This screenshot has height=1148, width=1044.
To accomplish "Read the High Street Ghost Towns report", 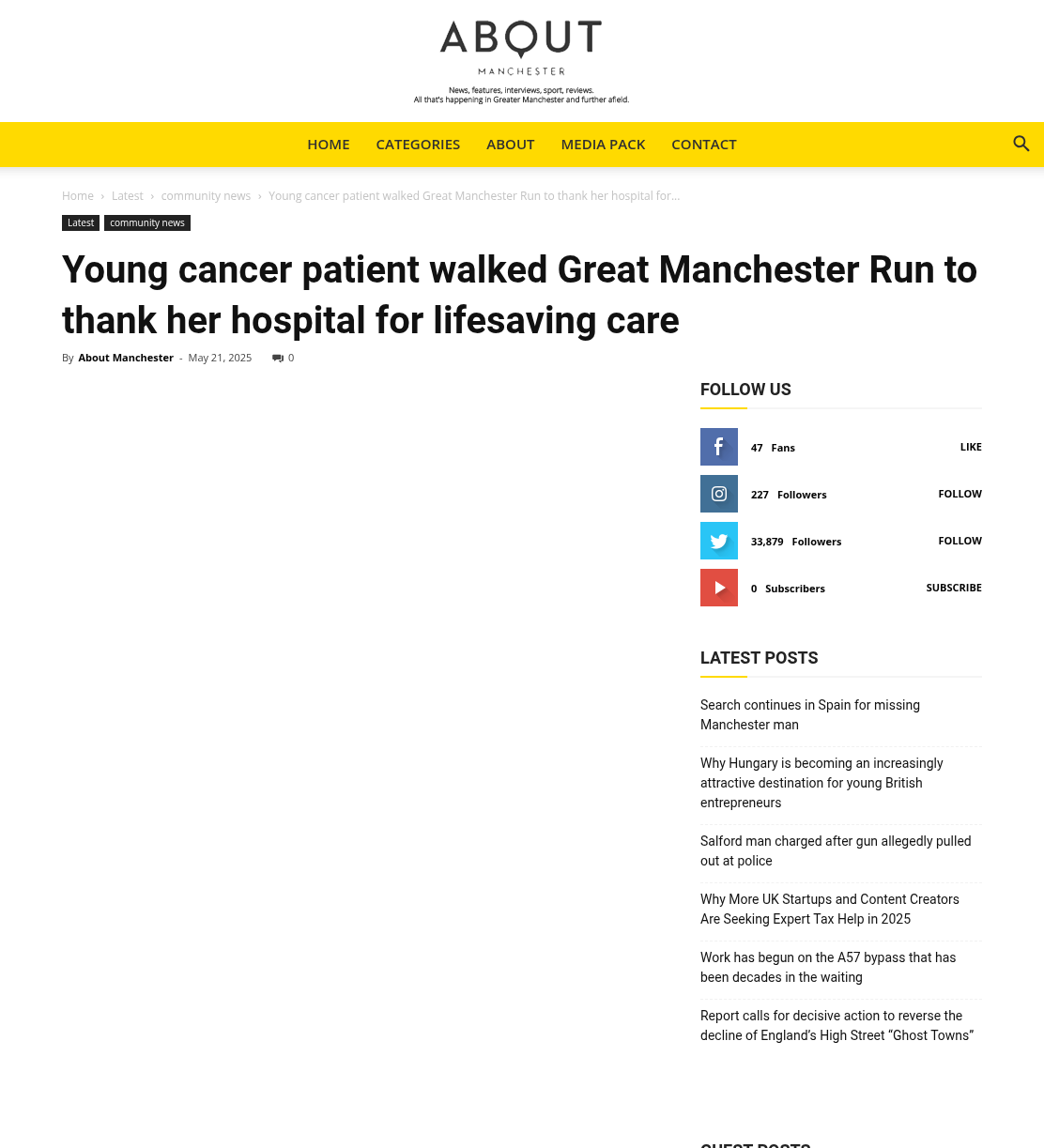I will pyautogui.click(x=837, y=1025).
